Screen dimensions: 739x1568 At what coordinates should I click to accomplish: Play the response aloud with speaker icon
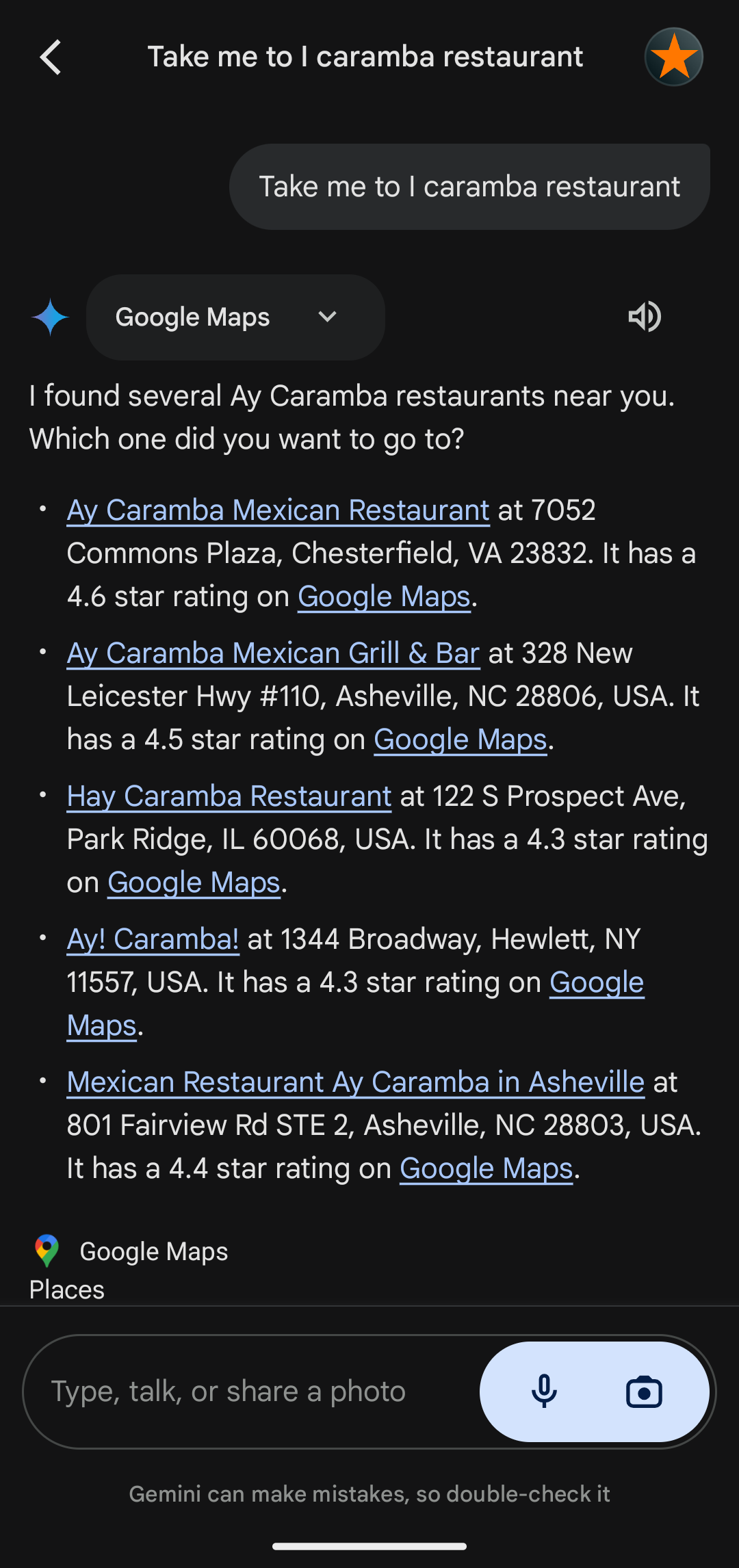click(645, 317)
